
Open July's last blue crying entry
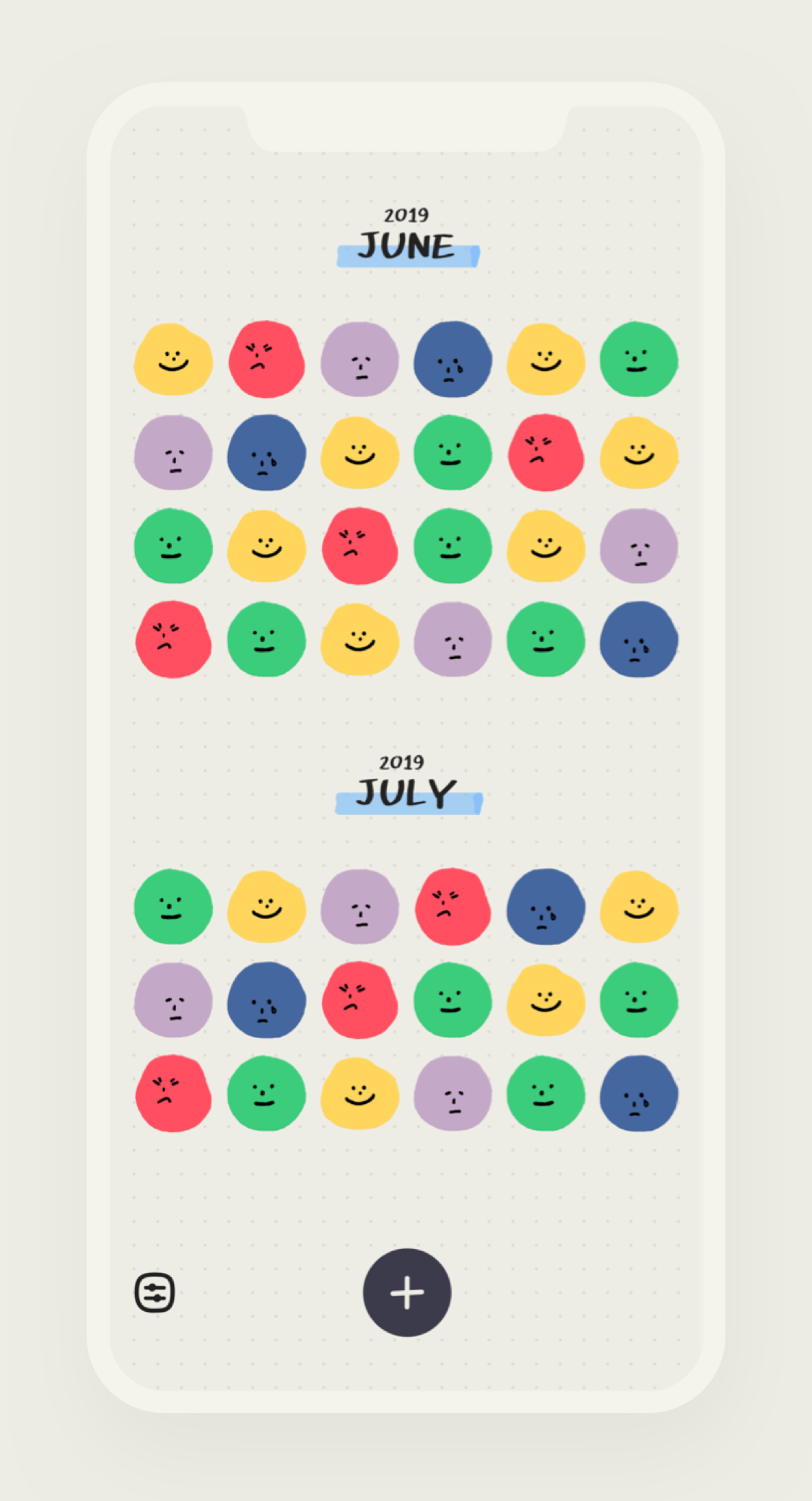pyautogui.click(x=638, y=1093)
